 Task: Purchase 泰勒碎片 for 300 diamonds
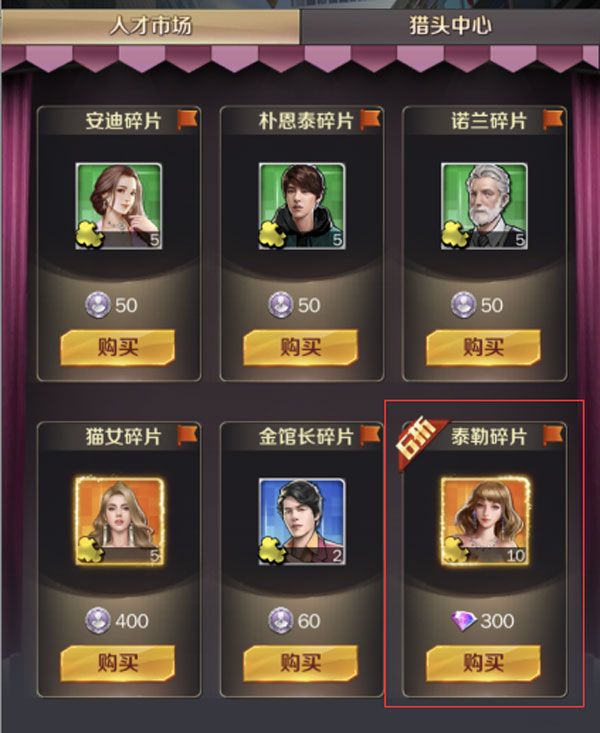pos(484,663)
